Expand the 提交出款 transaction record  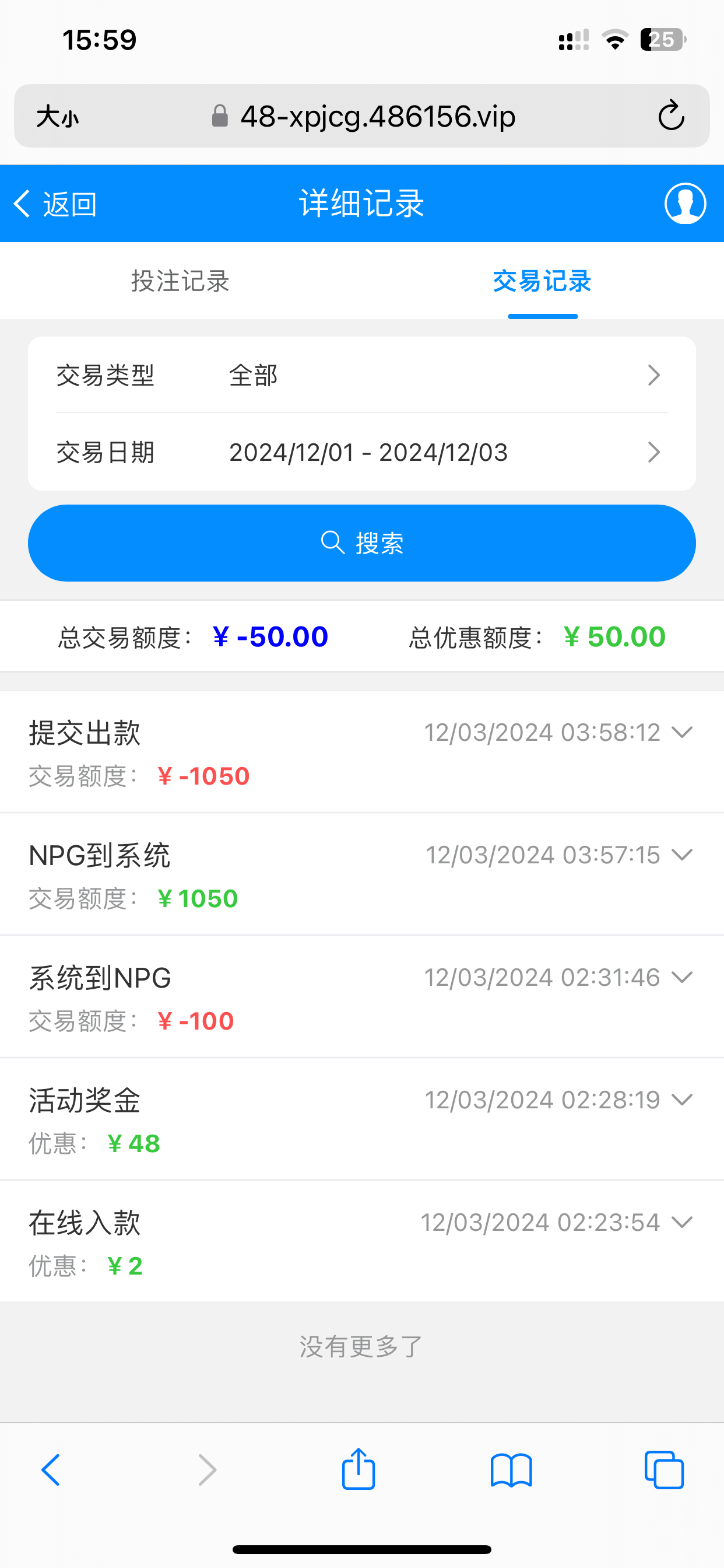[x=681, y=732]
